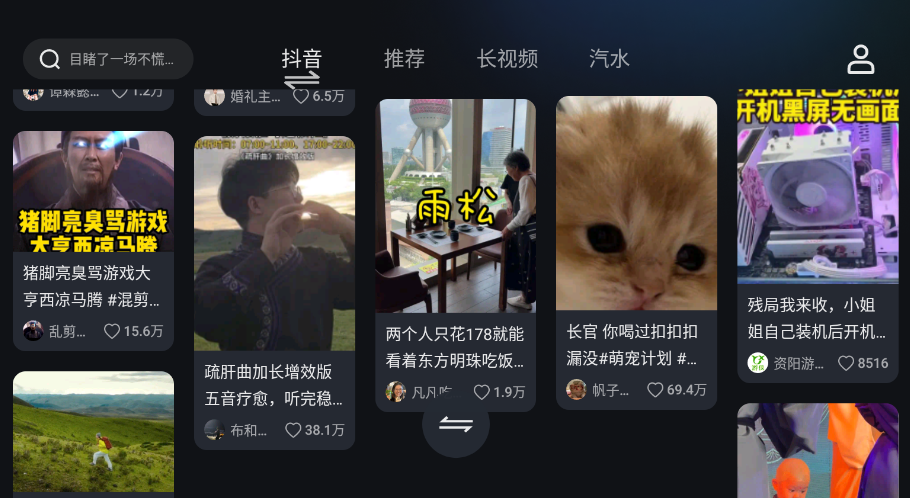Viewport: 910px width, 498px height.
Task: Switch to the 长视频 tab
Action: coord(507,59)
